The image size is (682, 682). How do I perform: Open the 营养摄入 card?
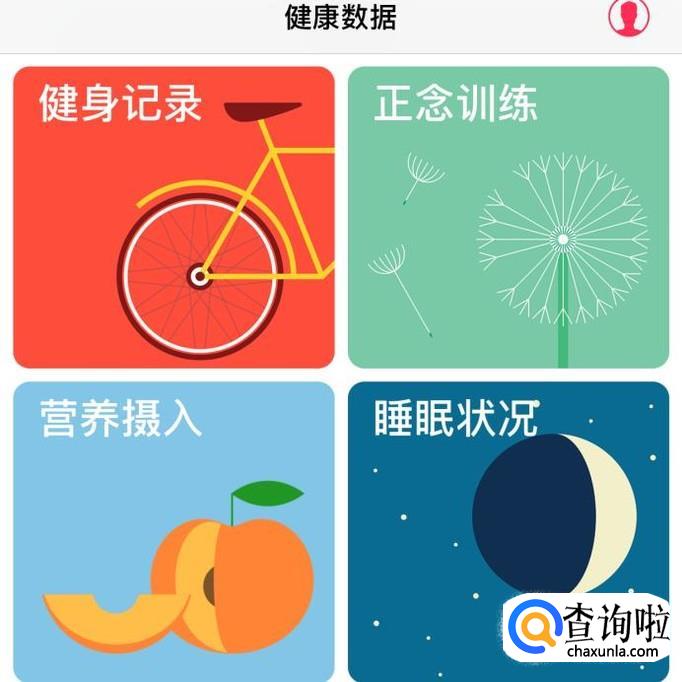(173, 530)
